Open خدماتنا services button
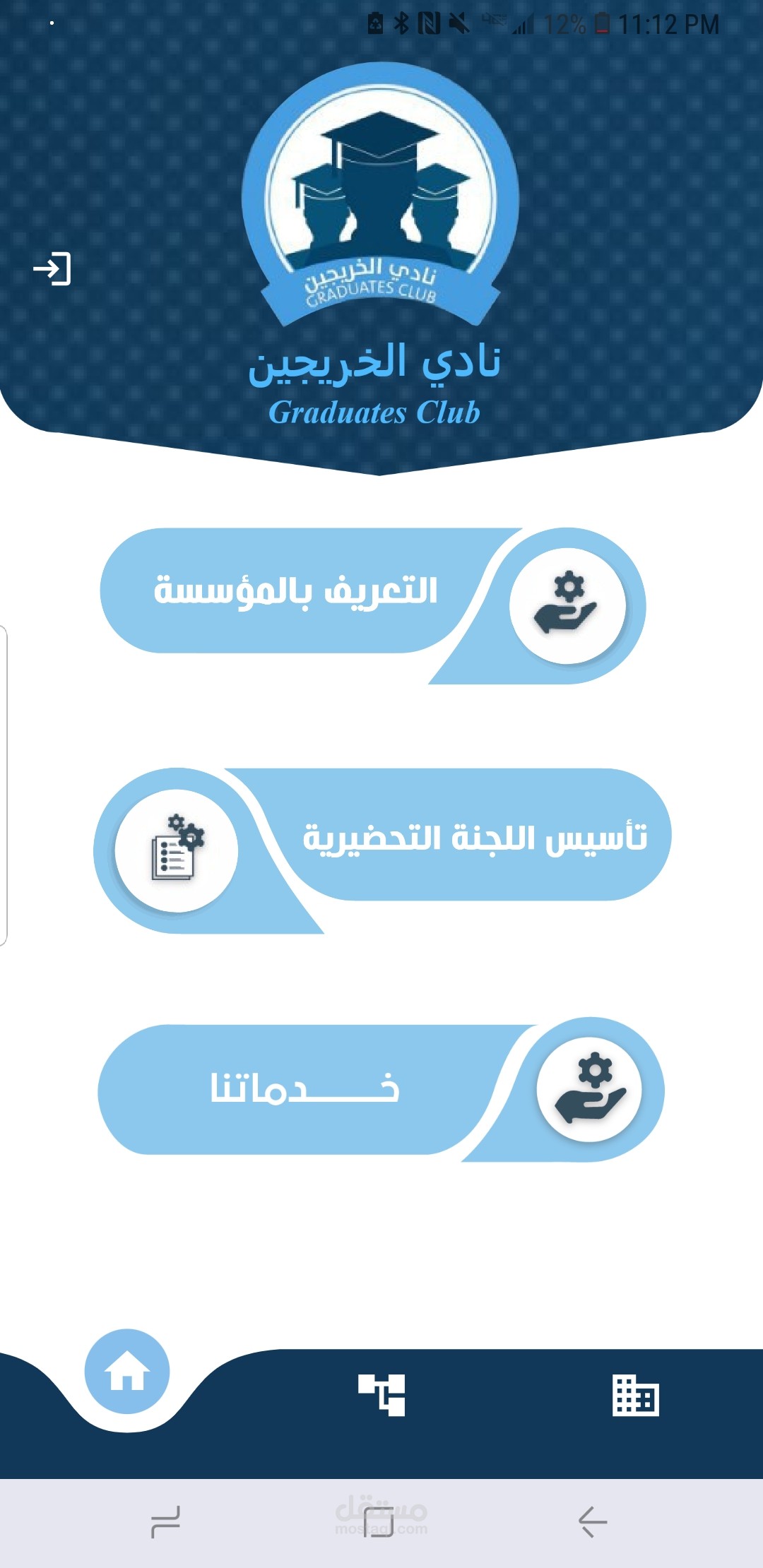The width and height of the screenshot is (763, 1568). 304,1088
